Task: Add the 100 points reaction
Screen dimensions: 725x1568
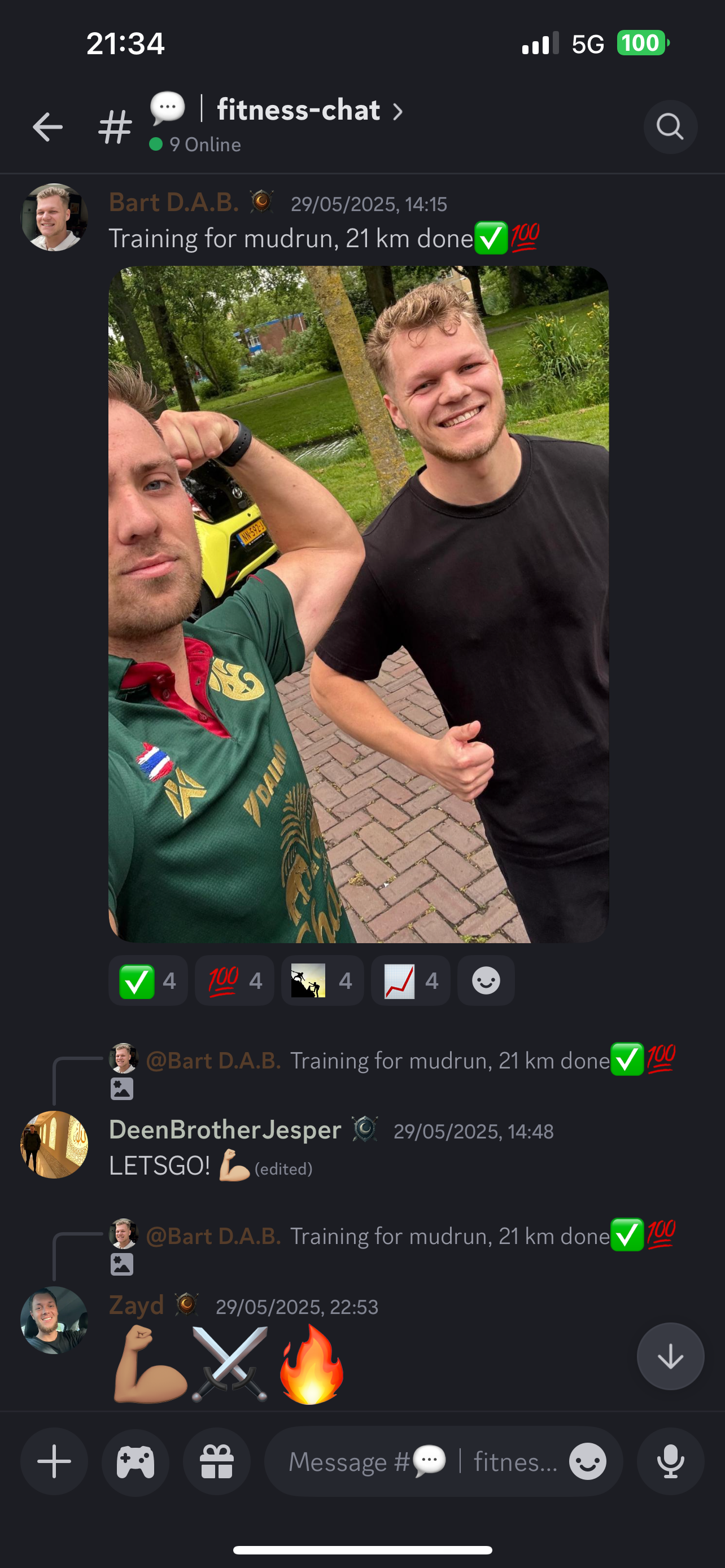Action: point(234,980)
